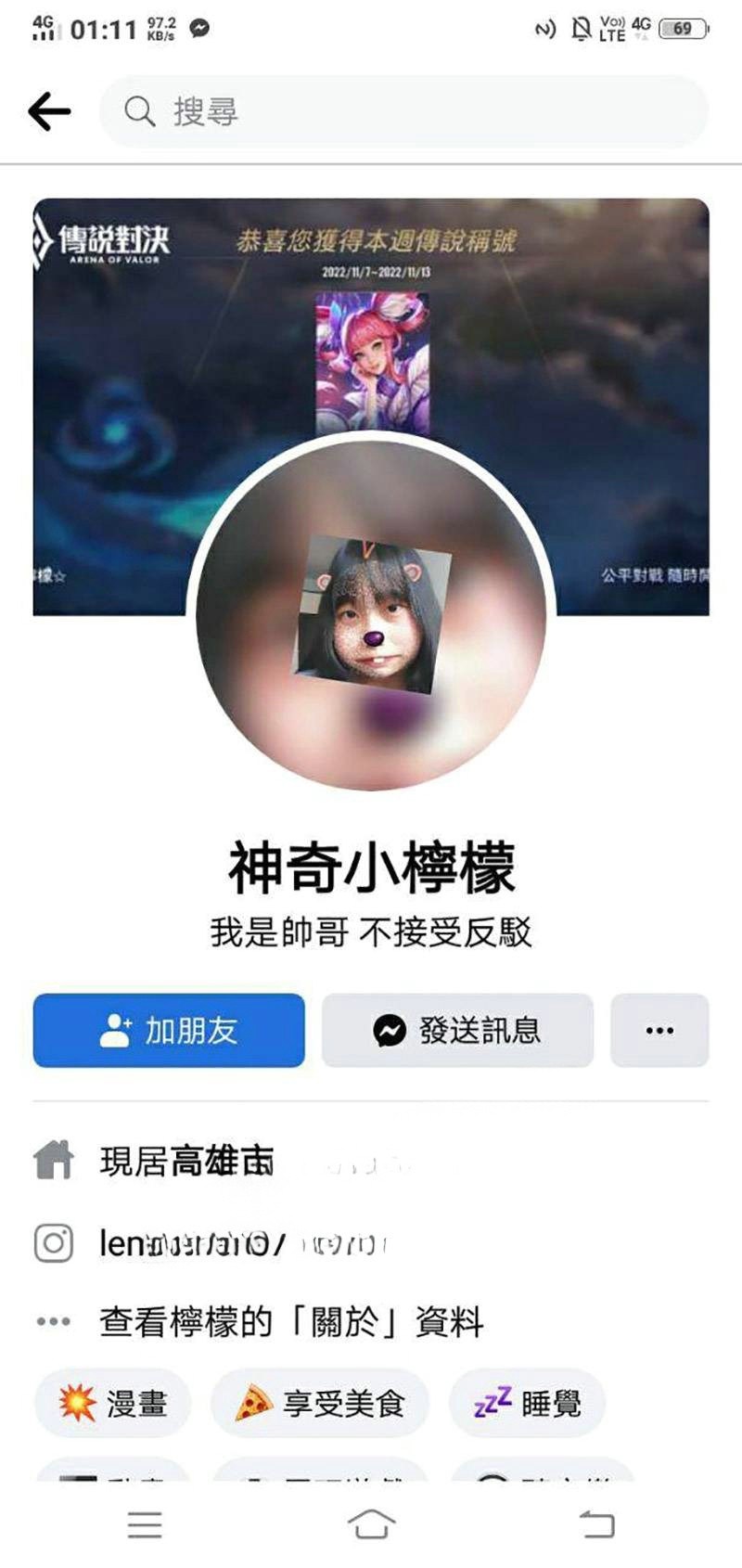Open the three-dot more options button
This screenshot has width=742, height=1568.
coord(659,1030)
